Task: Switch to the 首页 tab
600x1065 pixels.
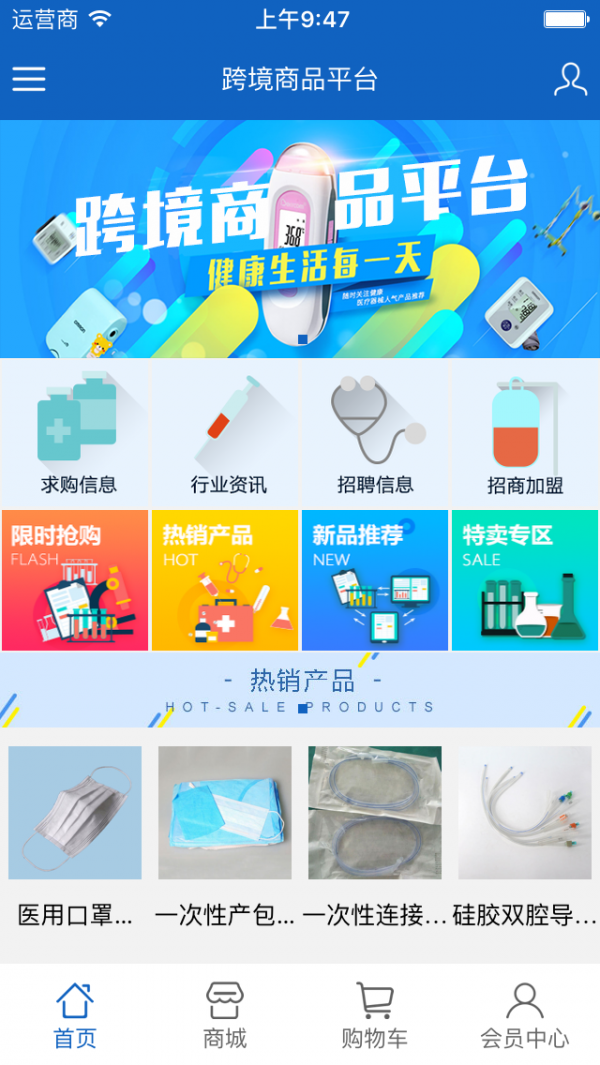Action: [75, 1014]
